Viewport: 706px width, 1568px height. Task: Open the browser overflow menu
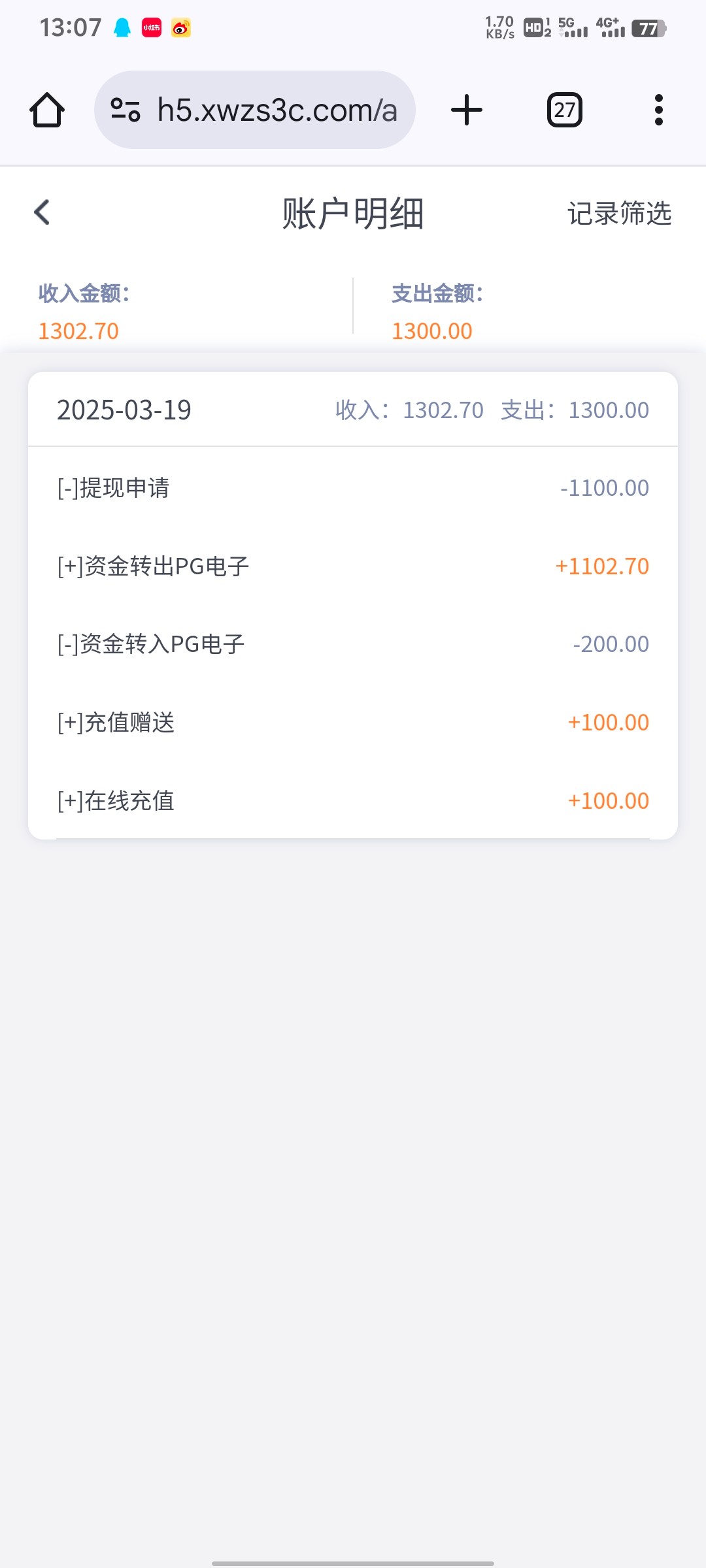coord(658,110)
